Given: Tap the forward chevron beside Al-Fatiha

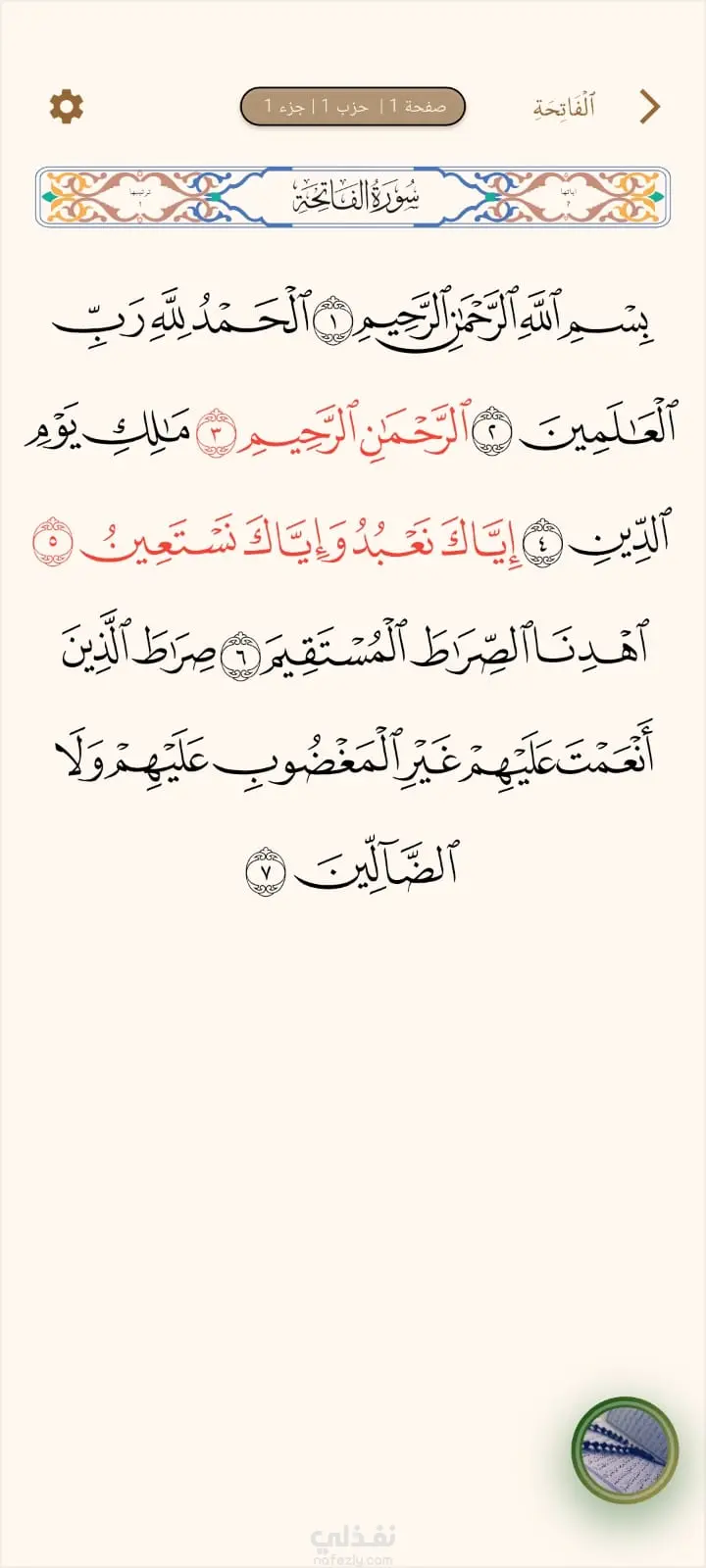Looking at the screenshot, I should click(x=649, y=107).
